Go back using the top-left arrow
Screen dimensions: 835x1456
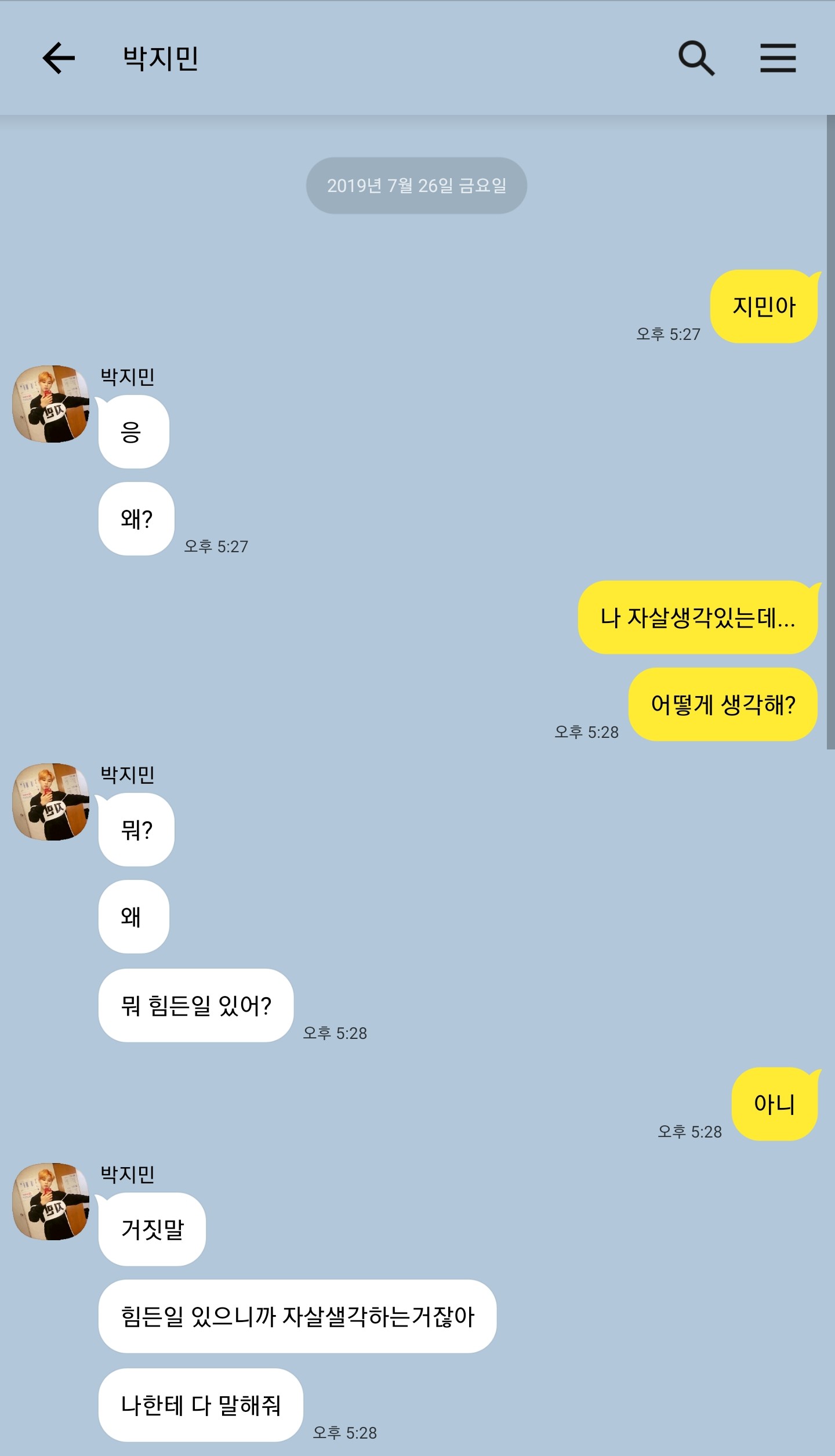coord(59,58)
